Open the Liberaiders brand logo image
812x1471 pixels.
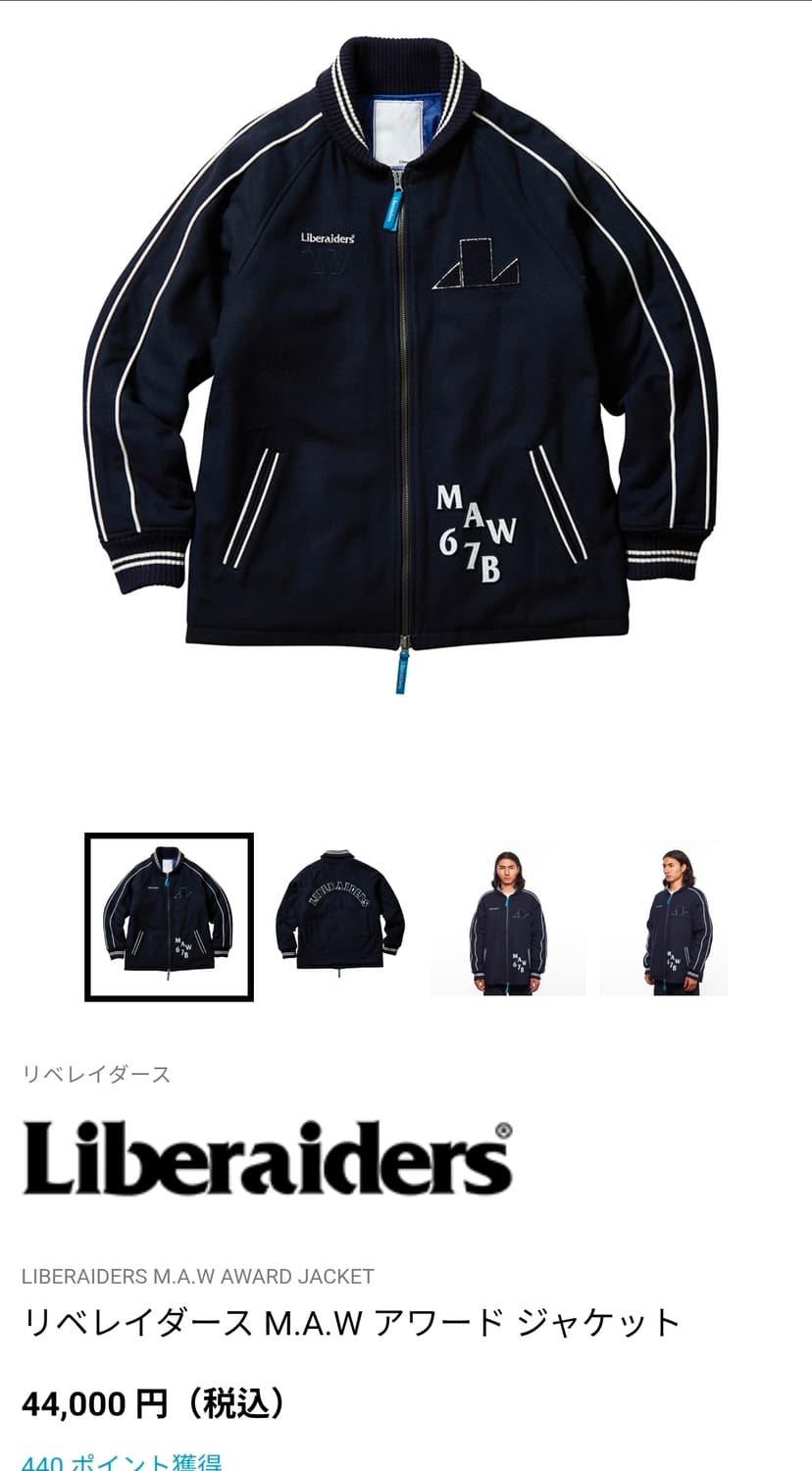[x=265, y=1157]
